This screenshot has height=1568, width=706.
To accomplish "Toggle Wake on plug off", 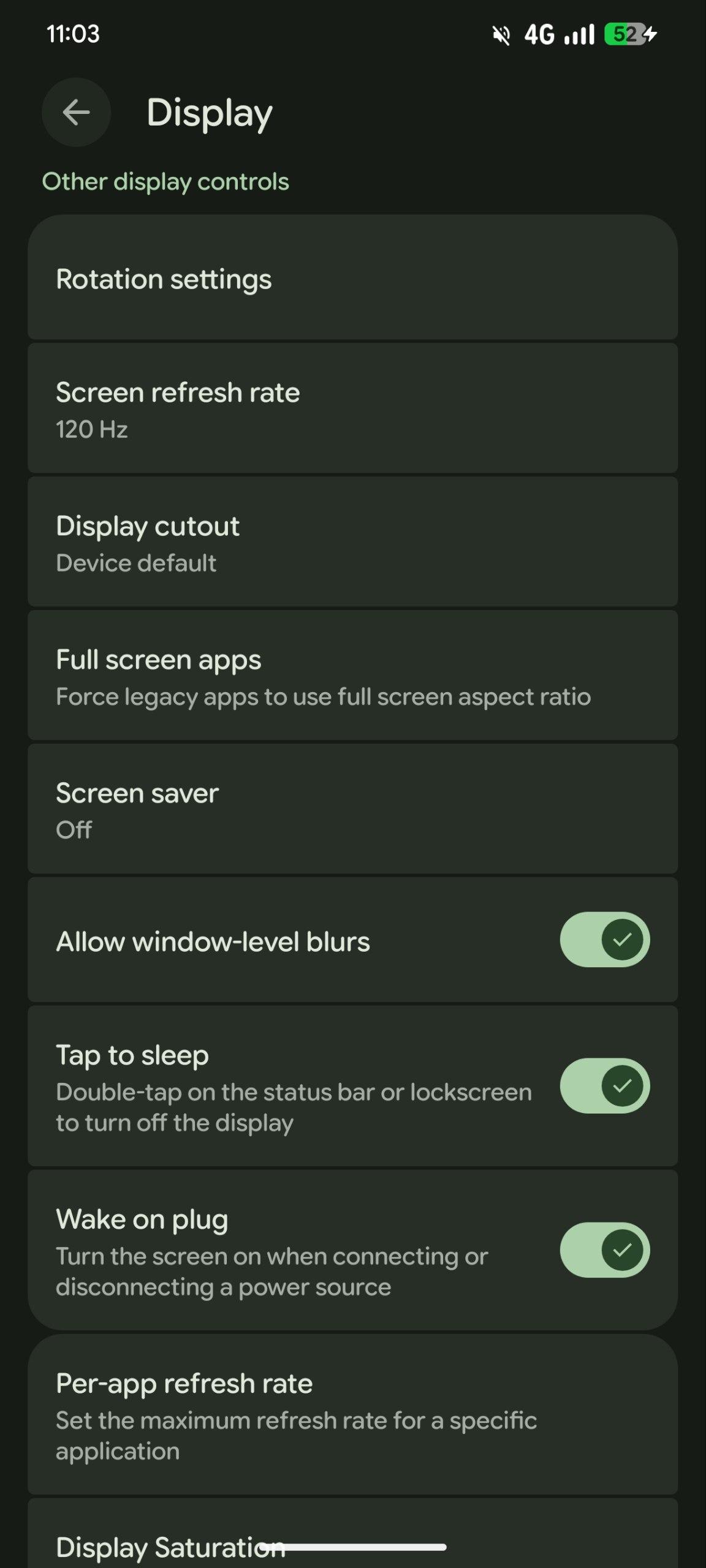I will click(604, 1250).
